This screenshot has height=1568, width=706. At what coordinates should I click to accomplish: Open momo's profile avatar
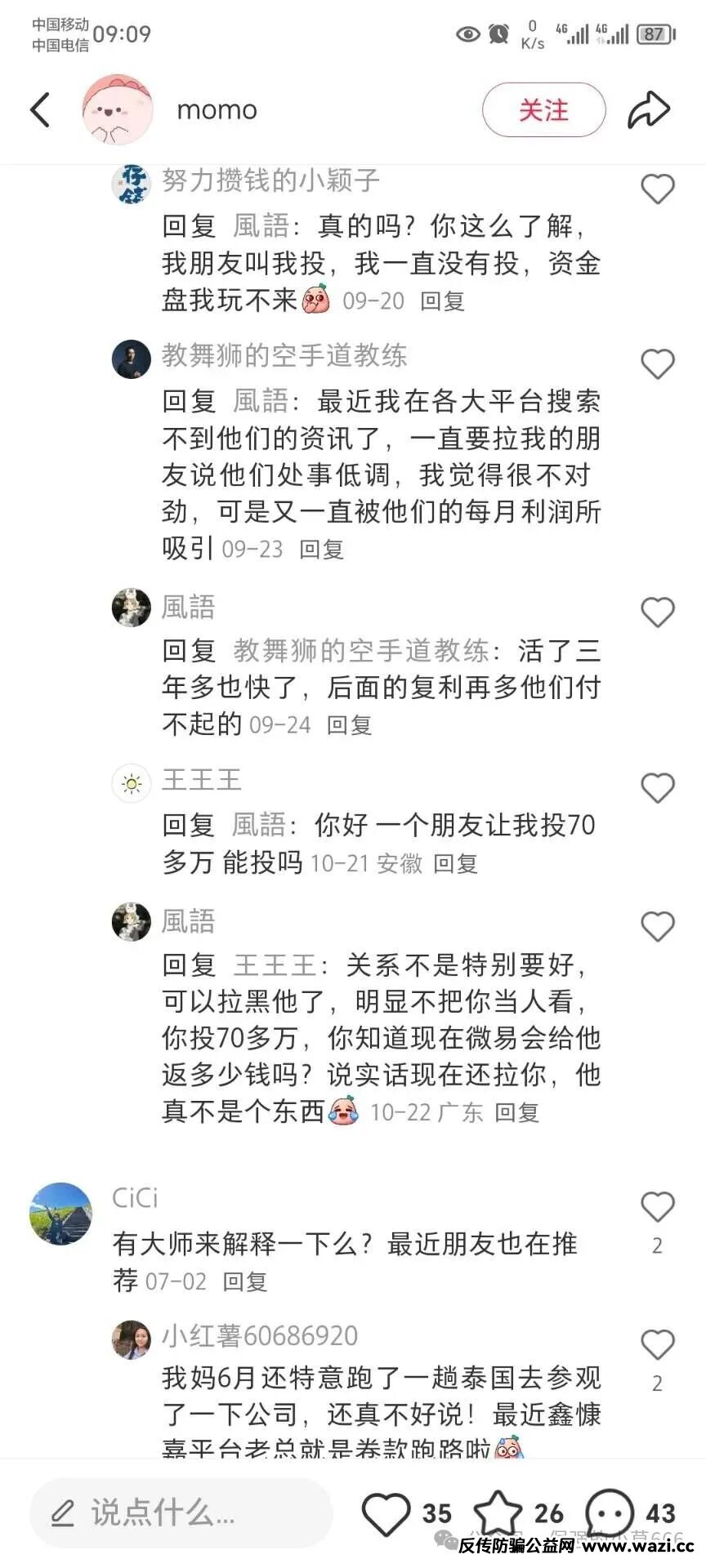point(118,110)
